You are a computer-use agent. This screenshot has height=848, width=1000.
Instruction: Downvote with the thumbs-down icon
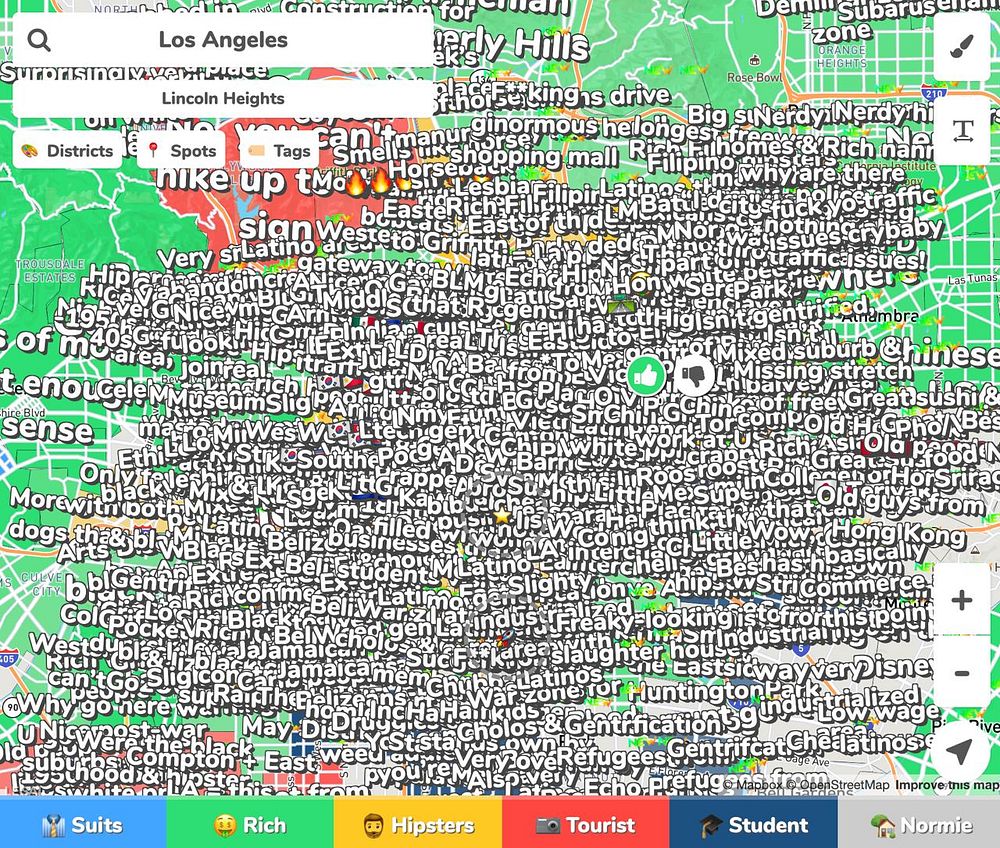pyautogui.click(x=696, y=375)
